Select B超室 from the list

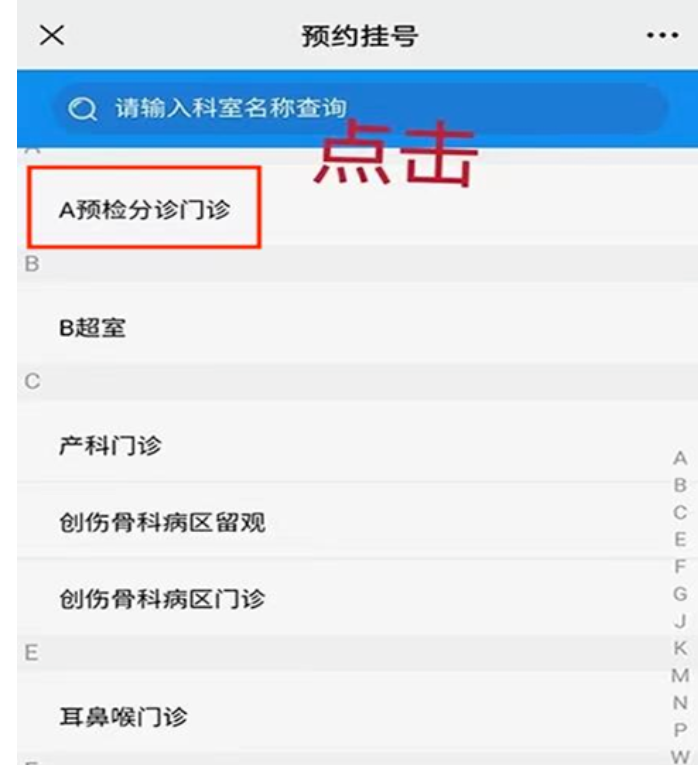[x=93, y=327]
